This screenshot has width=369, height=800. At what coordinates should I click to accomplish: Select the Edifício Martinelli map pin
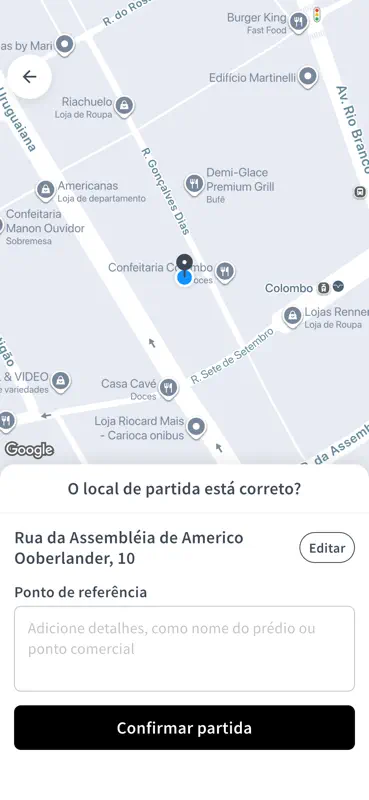308,78
